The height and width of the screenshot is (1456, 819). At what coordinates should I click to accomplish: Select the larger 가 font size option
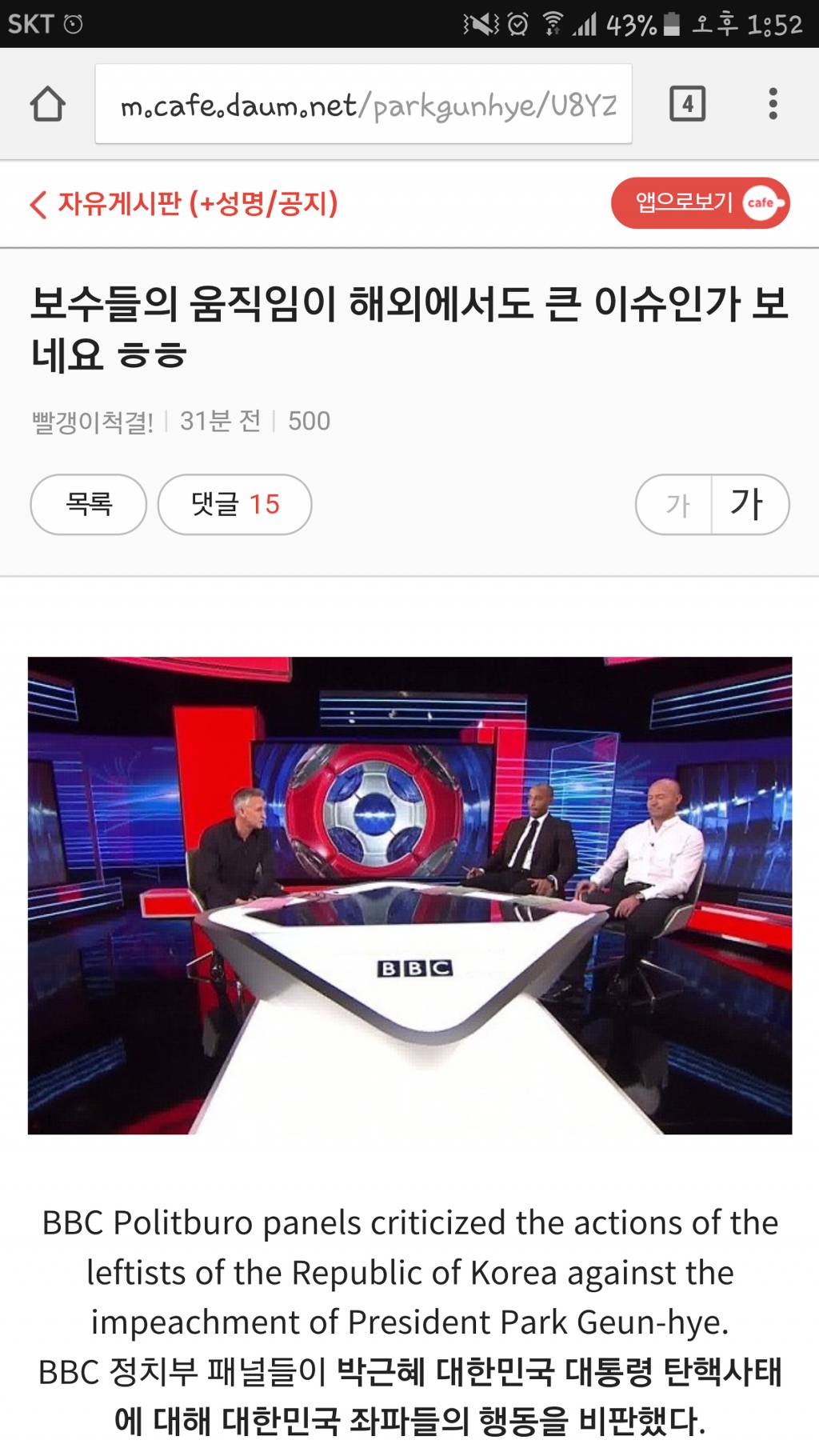[749, 504]
